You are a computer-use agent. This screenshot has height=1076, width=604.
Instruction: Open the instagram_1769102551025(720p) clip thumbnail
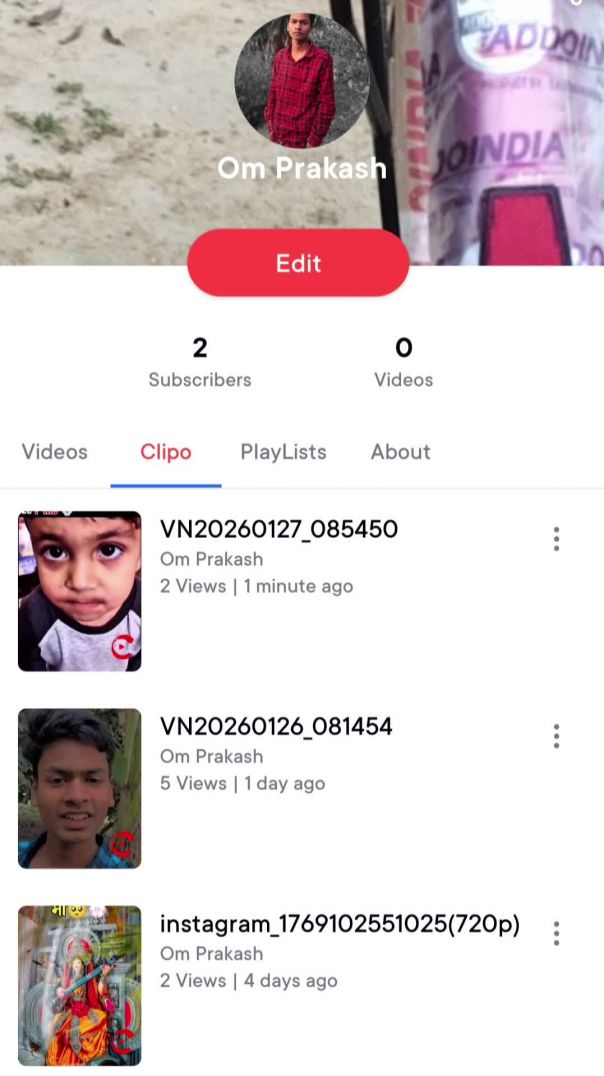coord(80,985)
